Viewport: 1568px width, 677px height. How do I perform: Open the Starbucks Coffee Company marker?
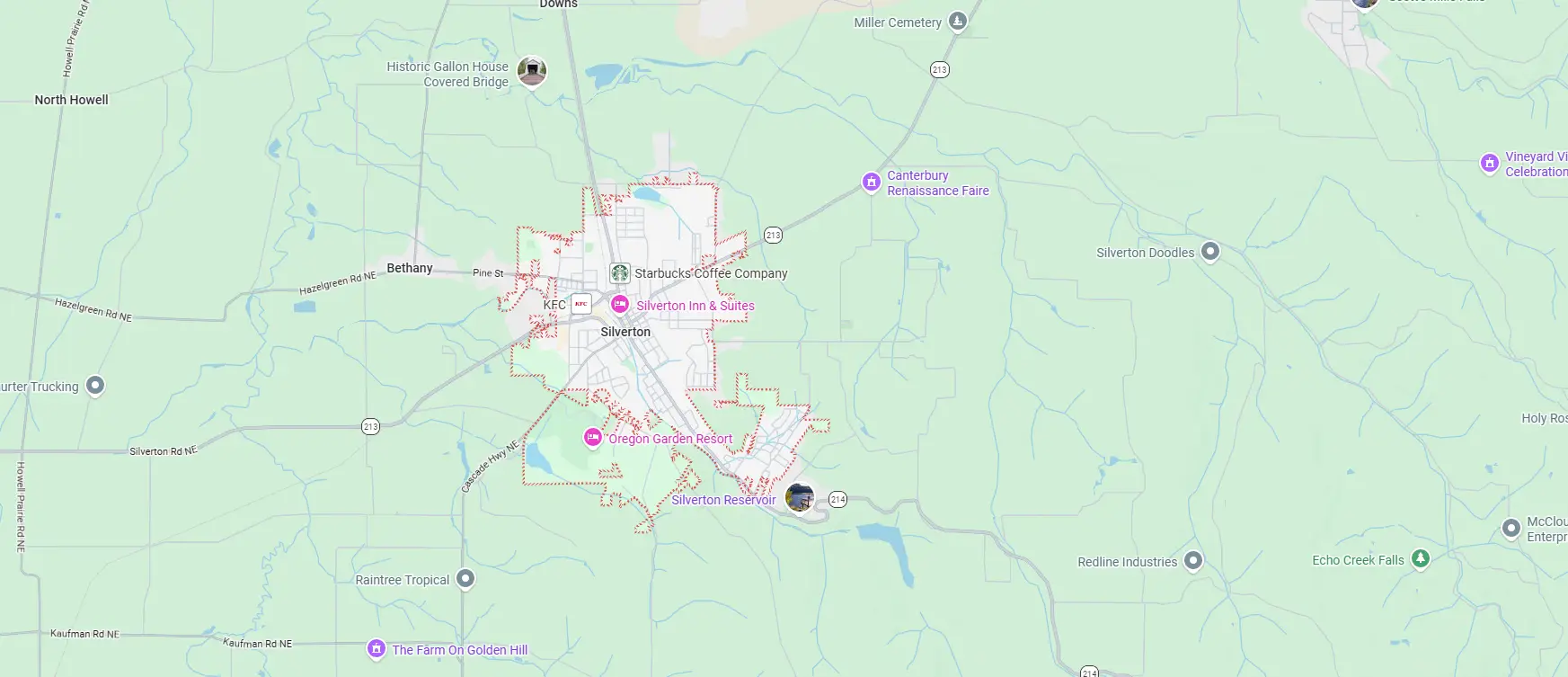620,272
